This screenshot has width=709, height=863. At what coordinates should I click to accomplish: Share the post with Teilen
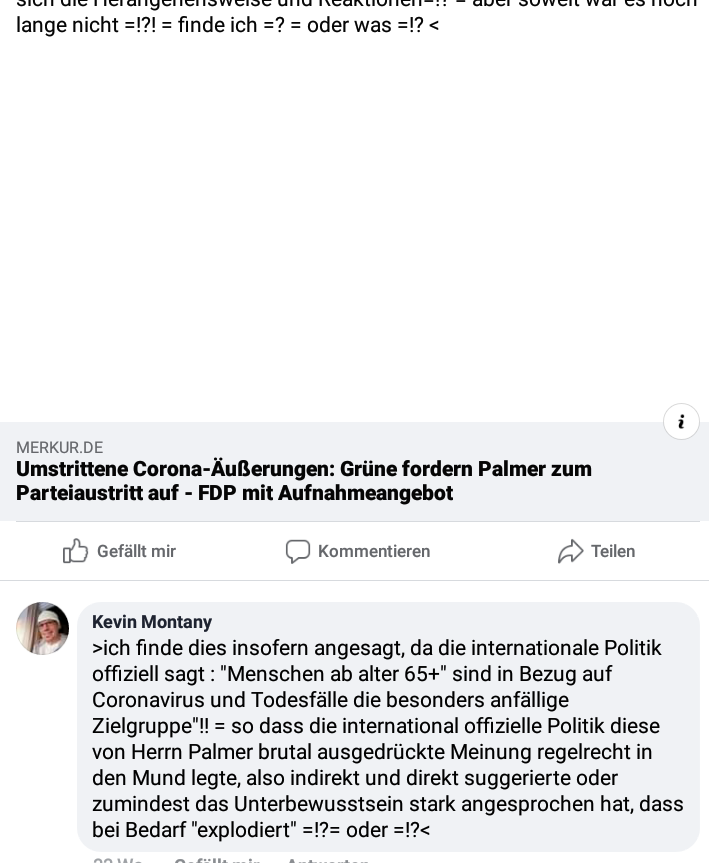point(597,551)
